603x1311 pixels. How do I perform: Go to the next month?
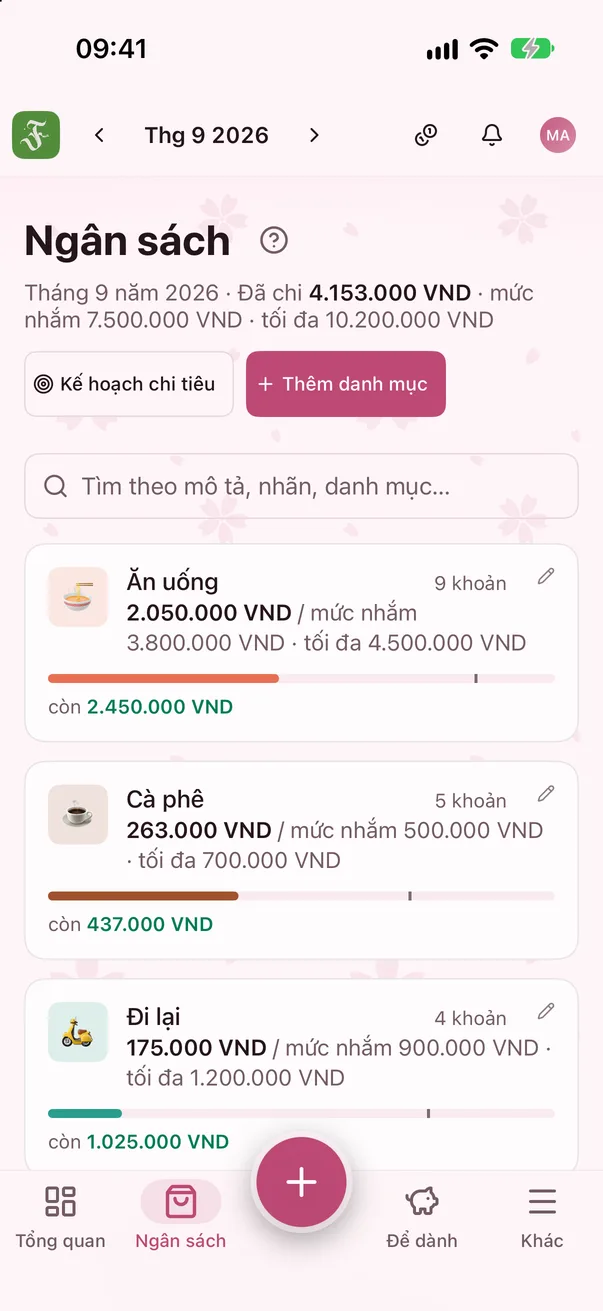[314, 135]
